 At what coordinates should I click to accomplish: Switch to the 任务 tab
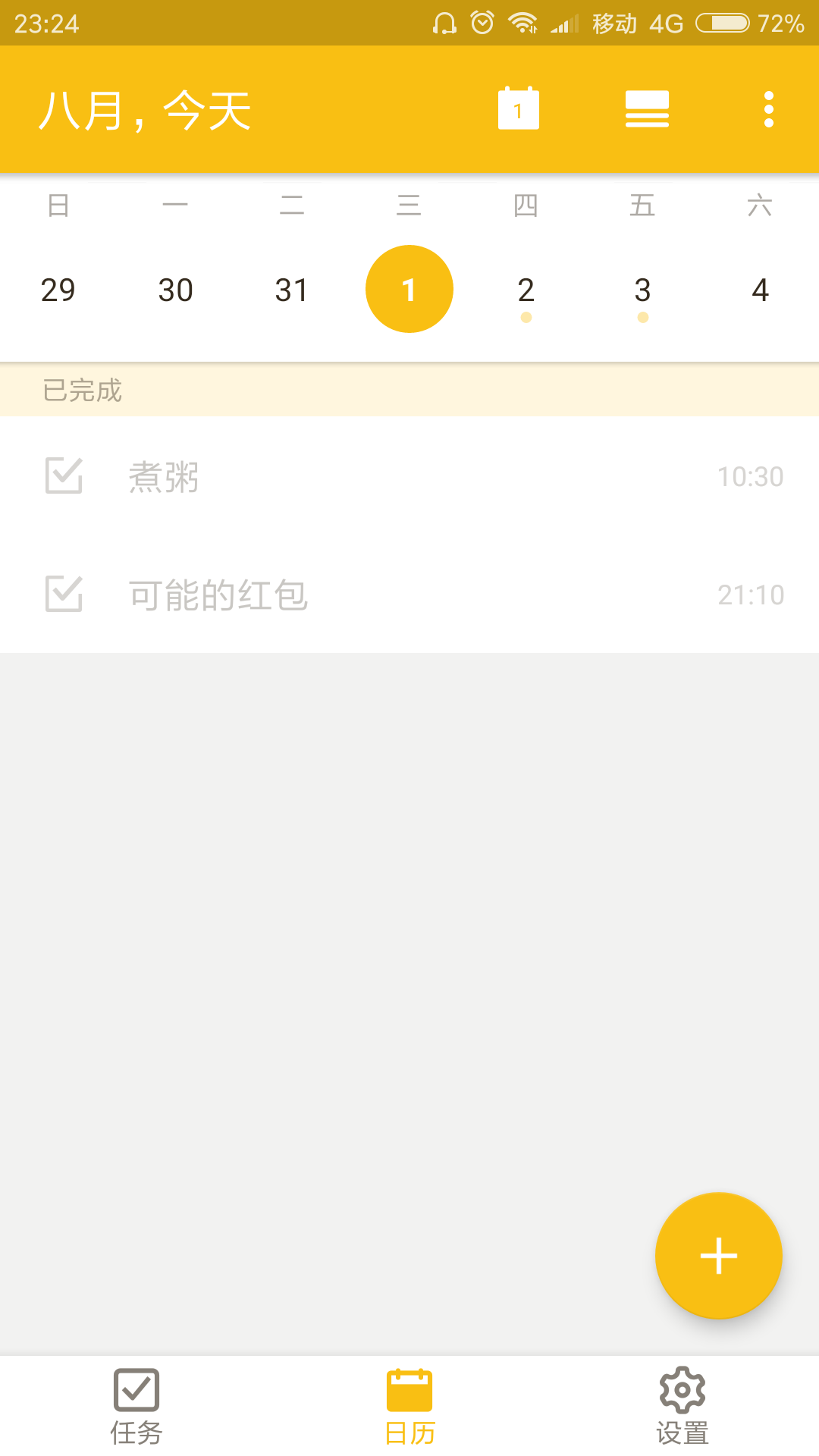(136, 1407)
